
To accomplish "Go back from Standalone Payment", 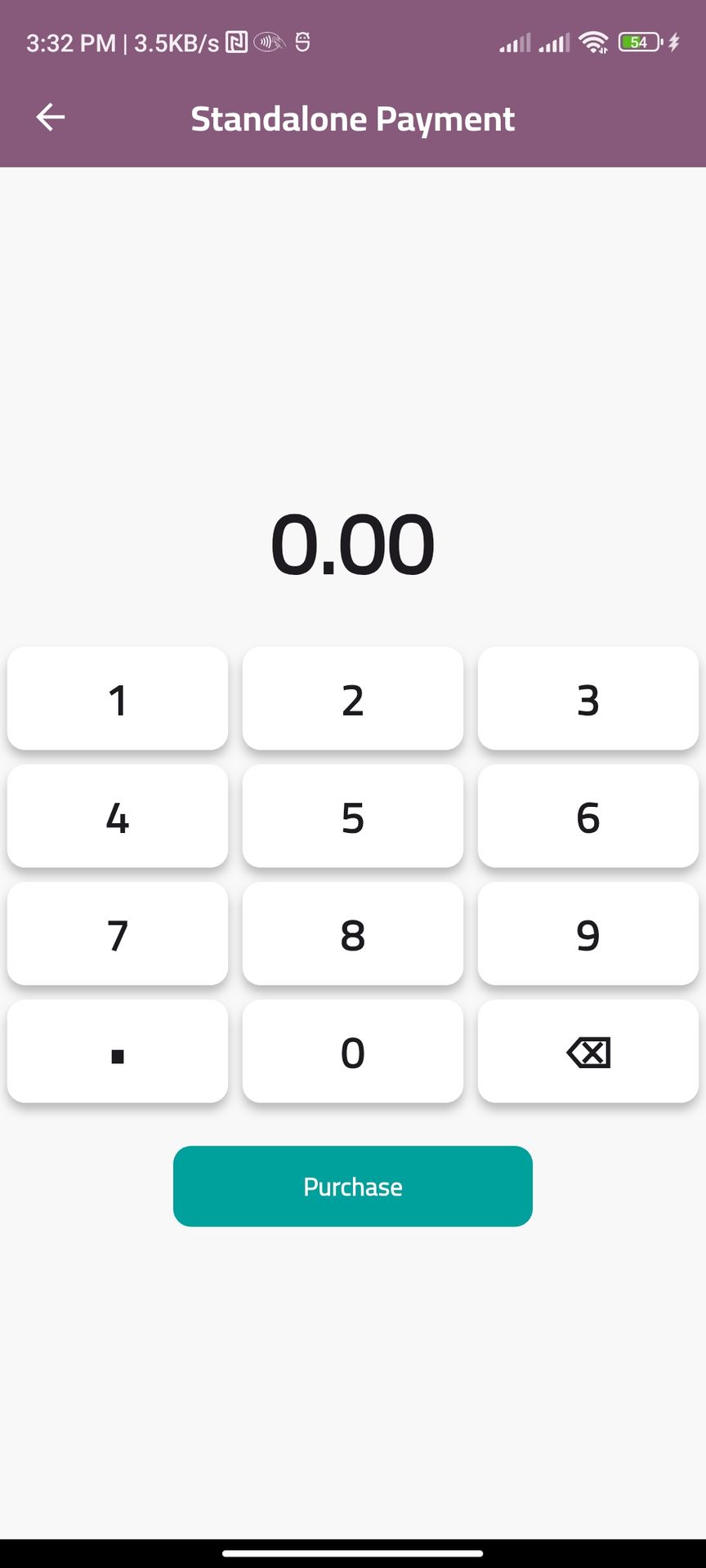I will point(51,118).
